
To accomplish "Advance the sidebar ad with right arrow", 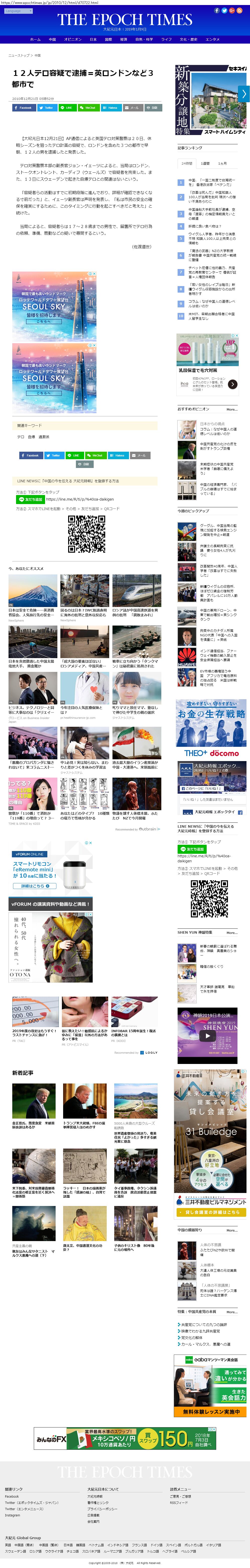I will [244, 94].
